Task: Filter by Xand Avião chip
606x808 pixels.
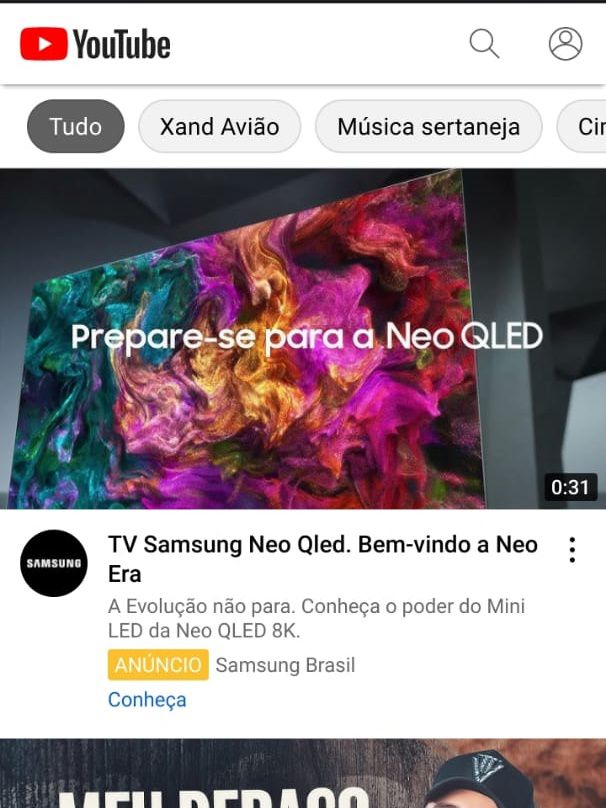Action: pos(219,127)
